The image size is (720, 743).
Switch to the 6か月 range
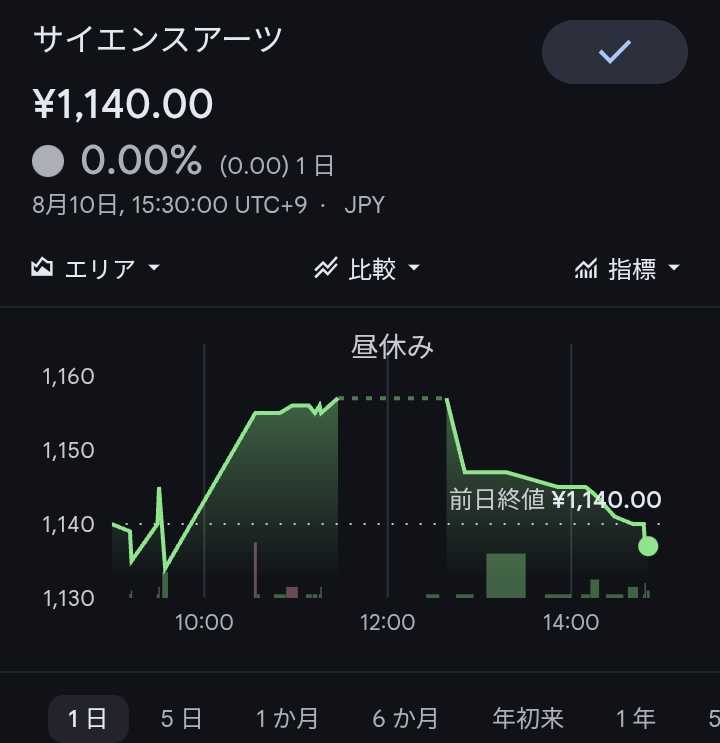point(405,718)
